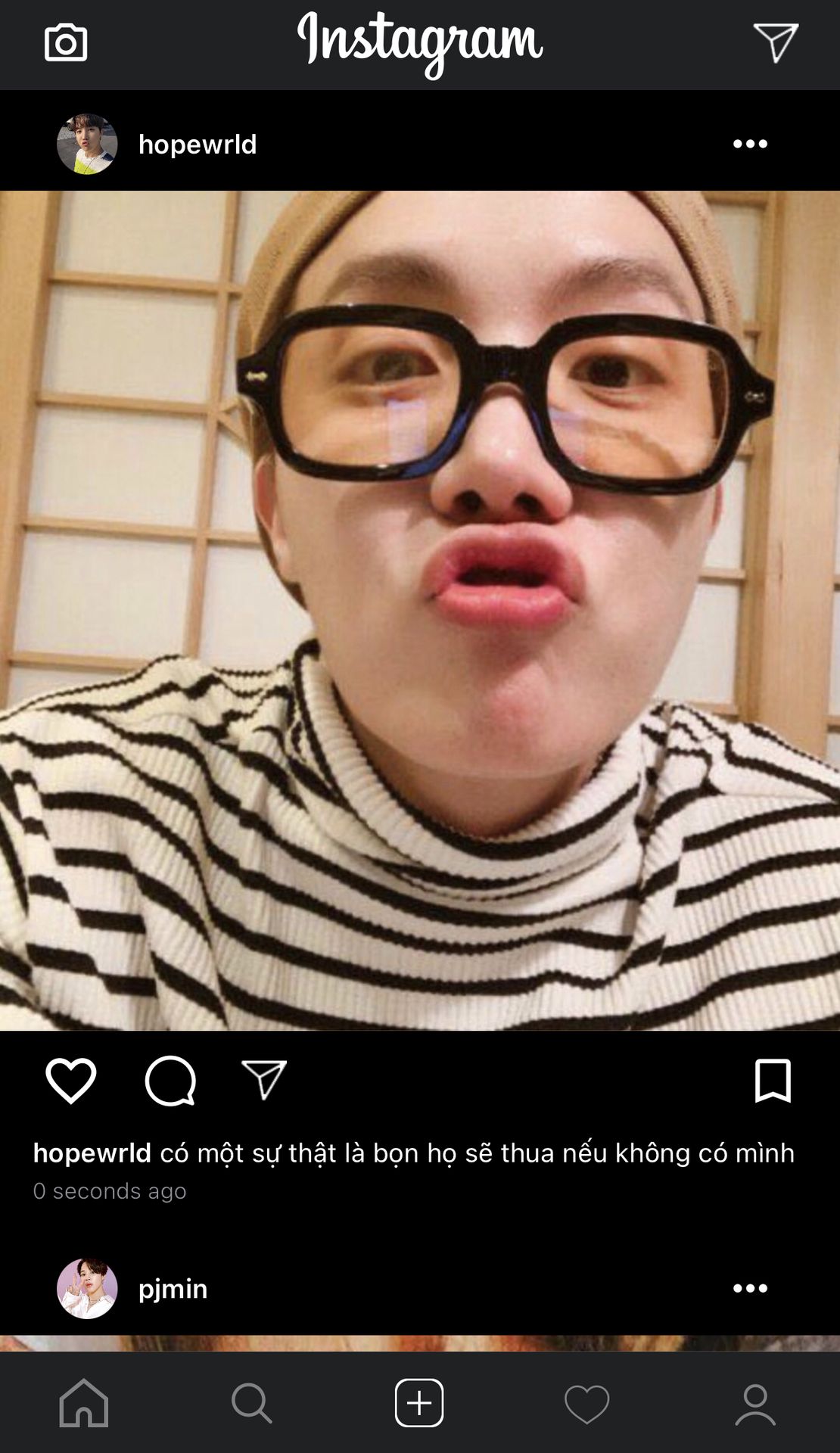Open overflow menu on pjmin's post
This screenshot has width=840, height=1453.
coord(750,1288)
